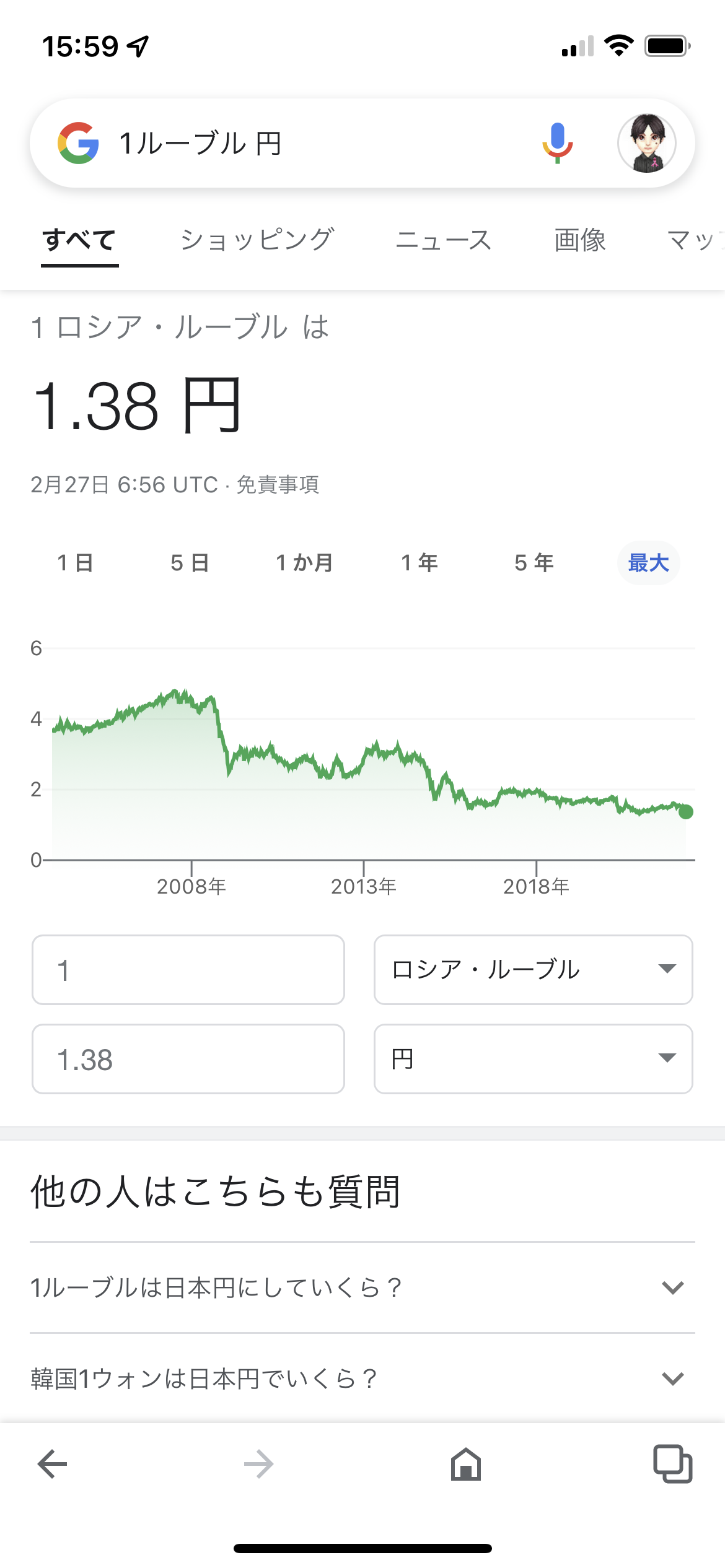This screenshot has width=725, height=1568.
Task: Open the account profile avatar
Action: pyautogui.click(x=646, y=143)
